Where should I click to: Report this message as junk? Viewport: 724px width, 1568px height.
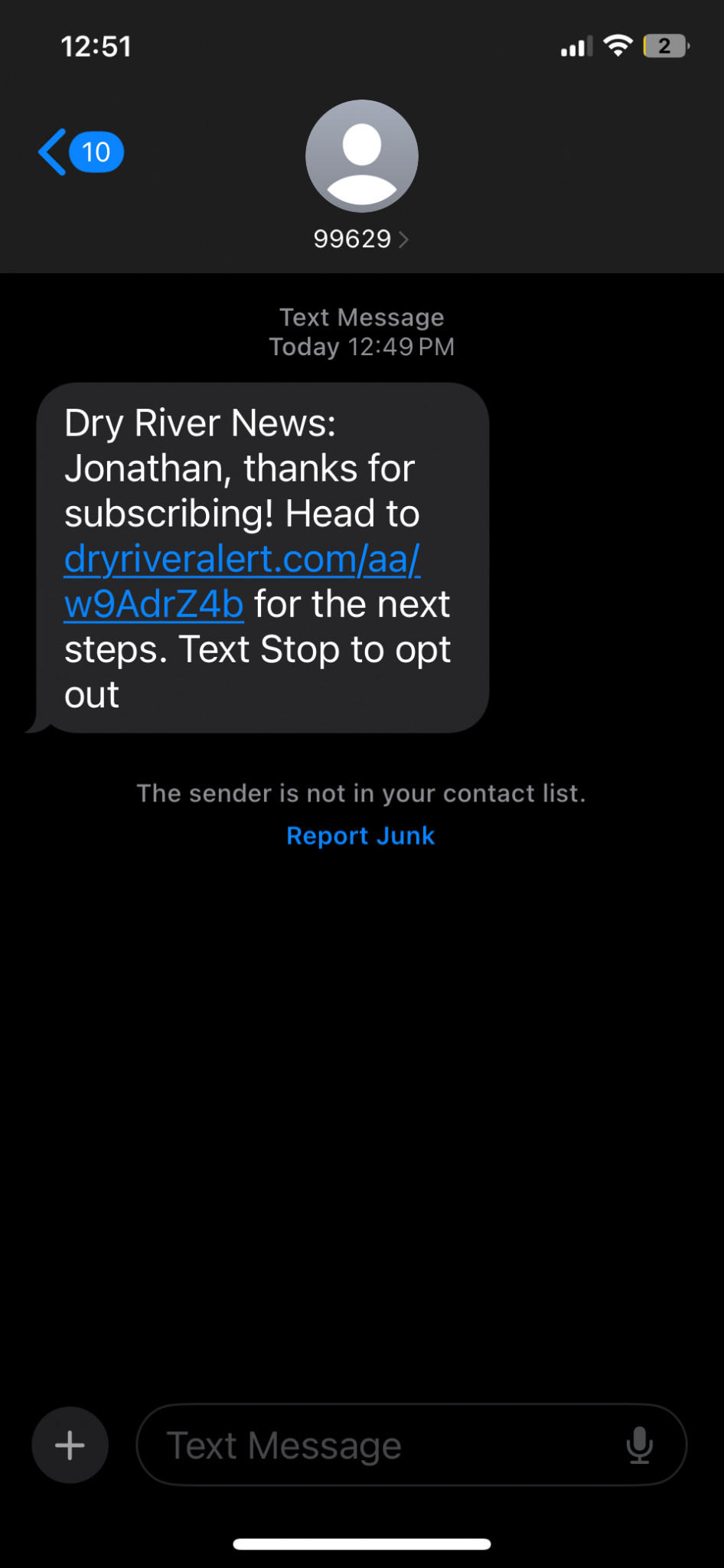click(360, 835)
